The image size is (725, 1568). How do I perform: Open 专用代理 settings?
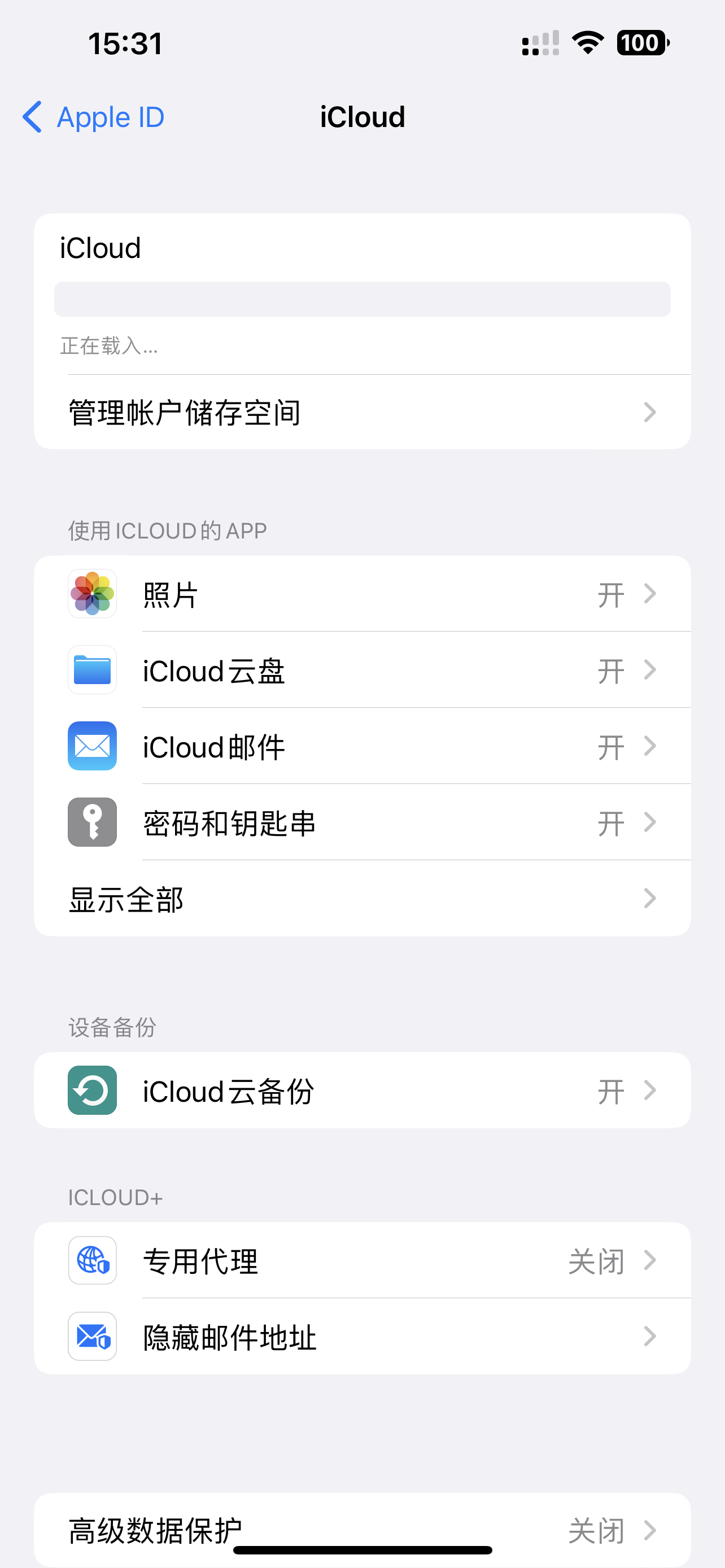click(361, 1260)
